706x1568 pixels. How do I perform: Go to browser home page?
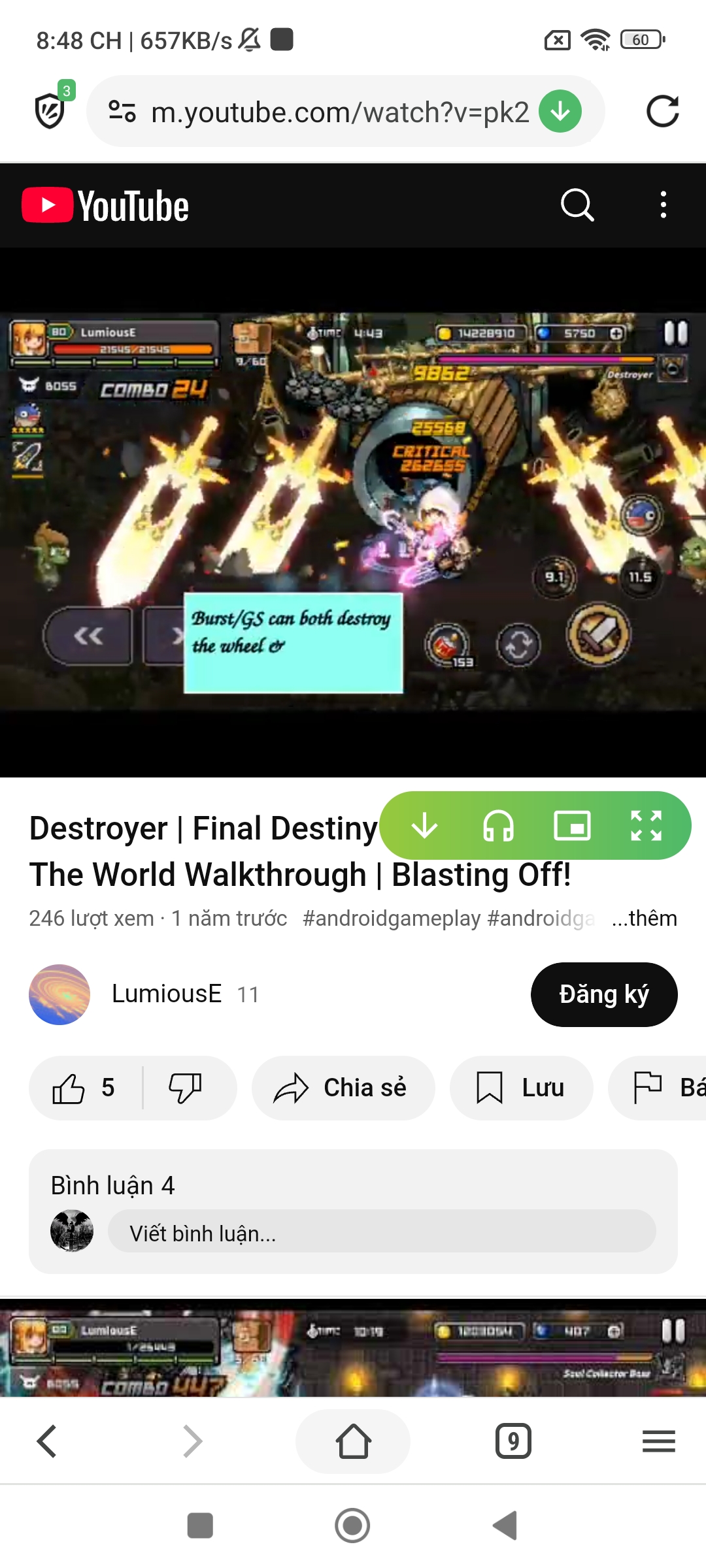(x=353, y=1441)
